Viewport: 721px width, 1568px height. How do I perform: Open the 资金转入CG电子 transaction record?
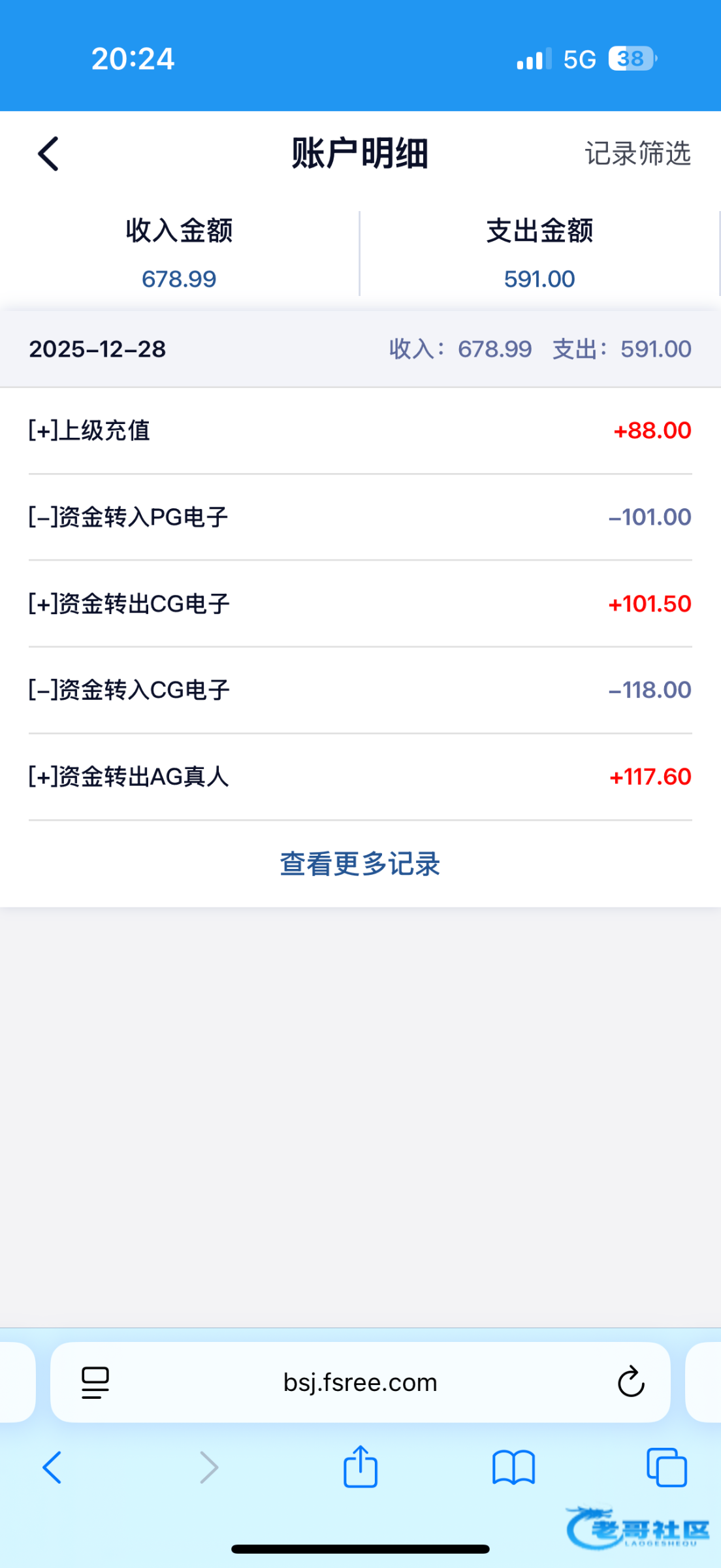(360, 691)
